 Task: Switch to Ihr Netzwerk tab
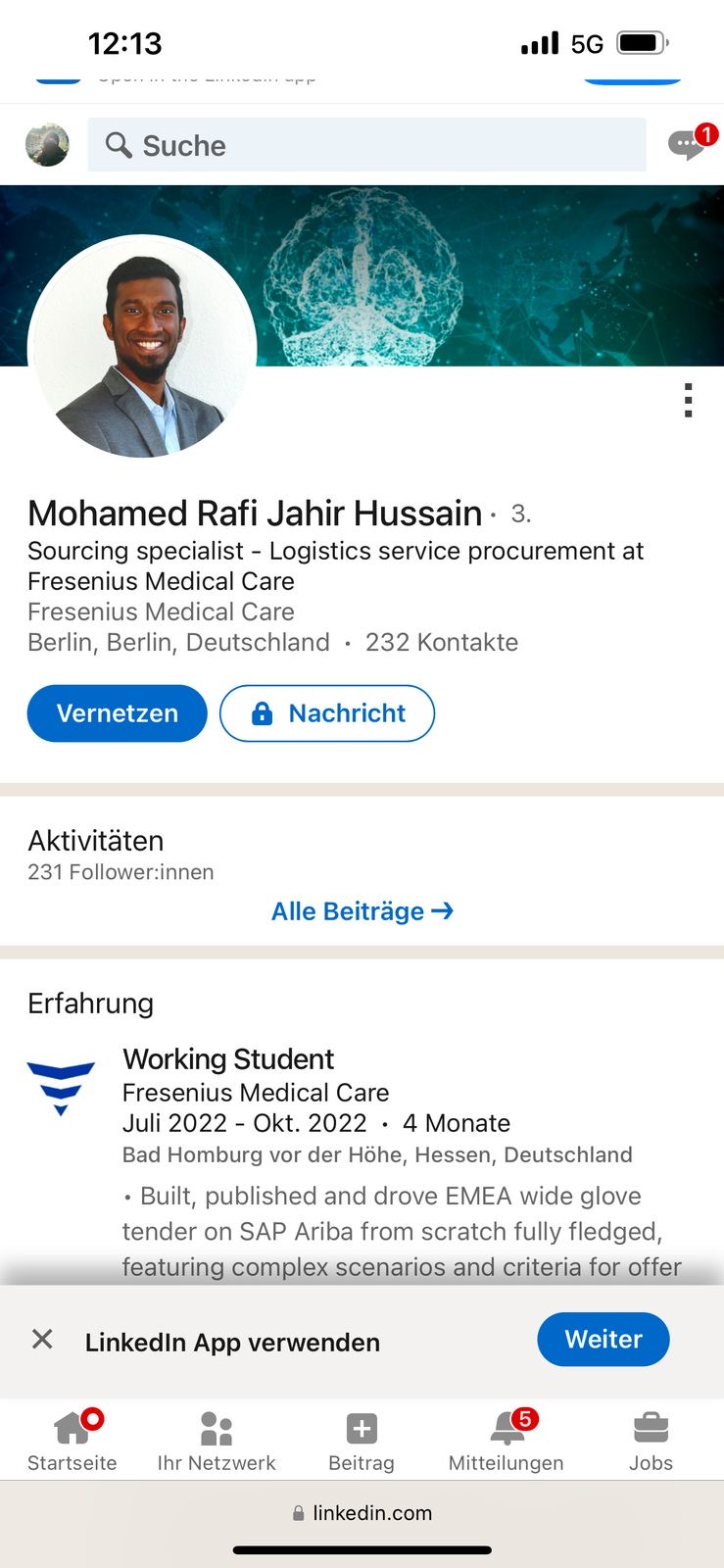click(x=217, y=1441)
